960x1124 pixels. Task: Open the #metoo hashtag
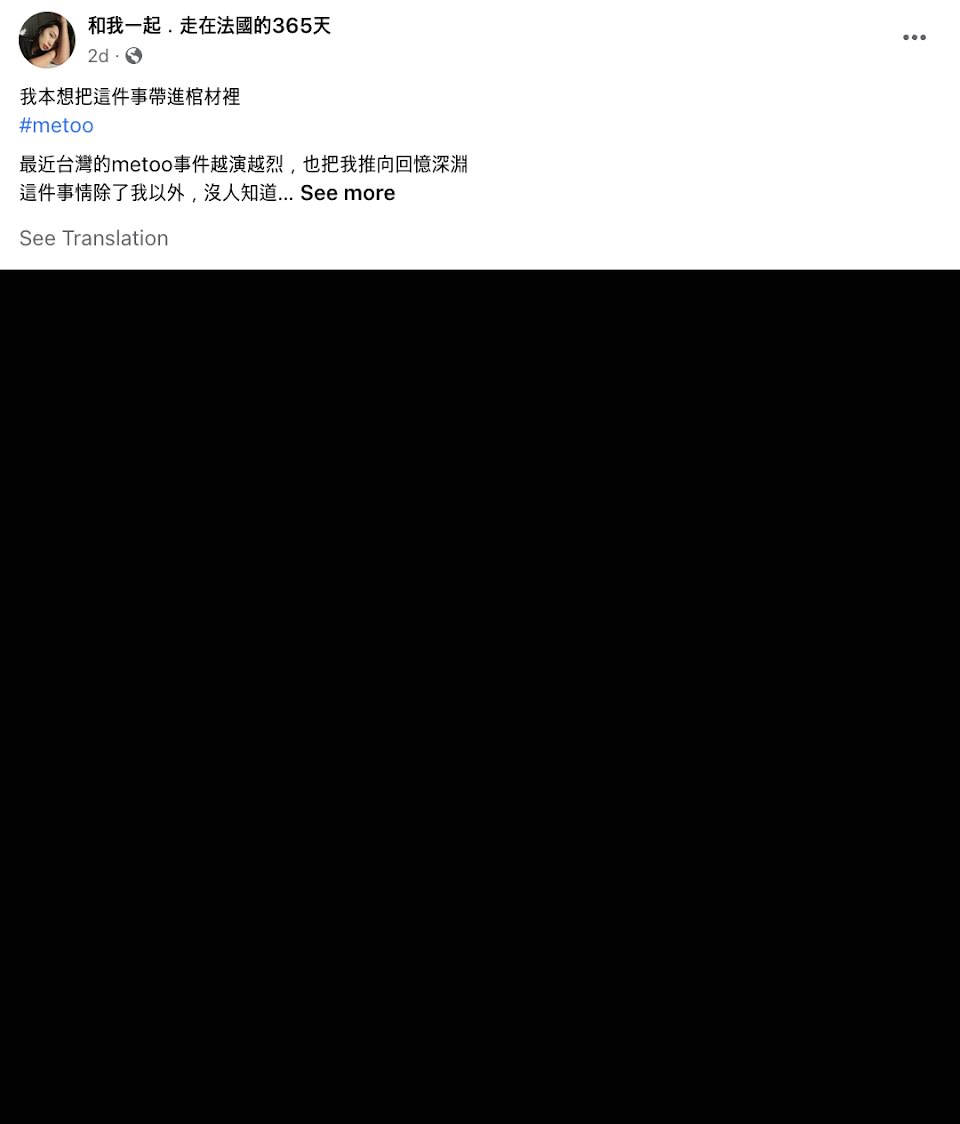pyautogui.click(x=57, y=125)
